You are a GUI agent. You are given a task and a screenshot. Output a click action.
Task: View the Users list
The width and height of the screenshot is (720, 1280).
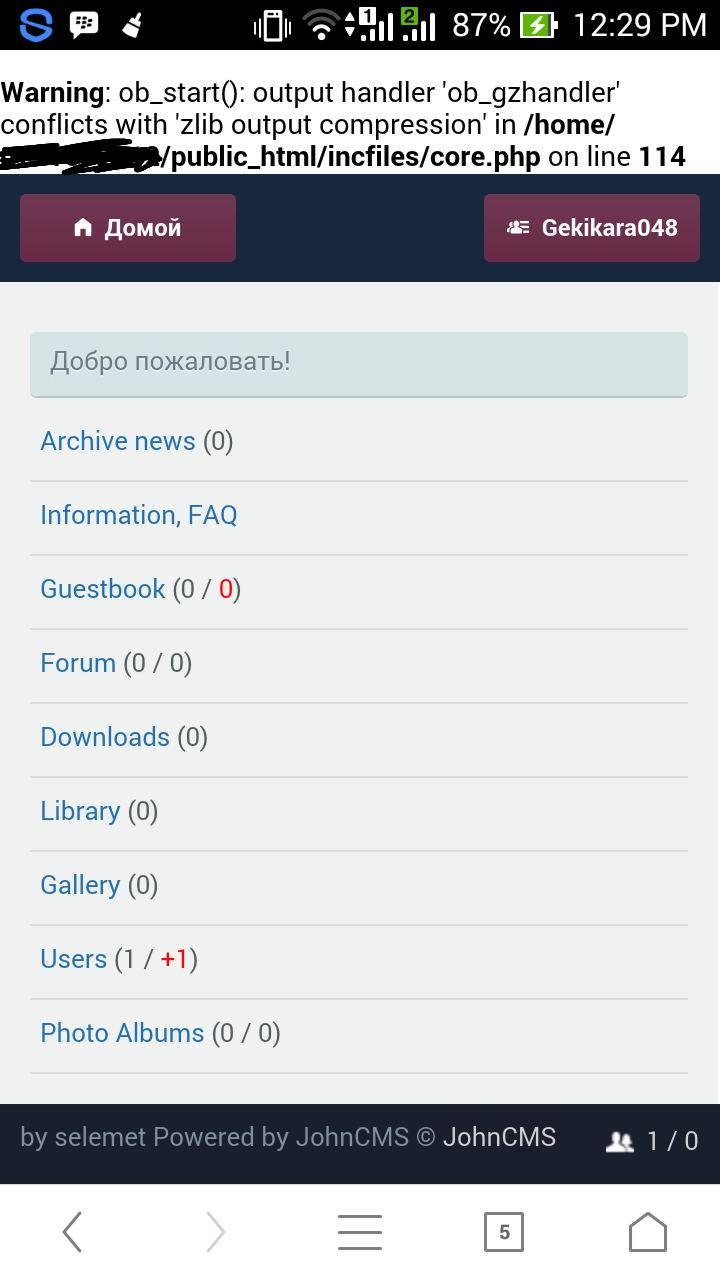pos(73,959)
